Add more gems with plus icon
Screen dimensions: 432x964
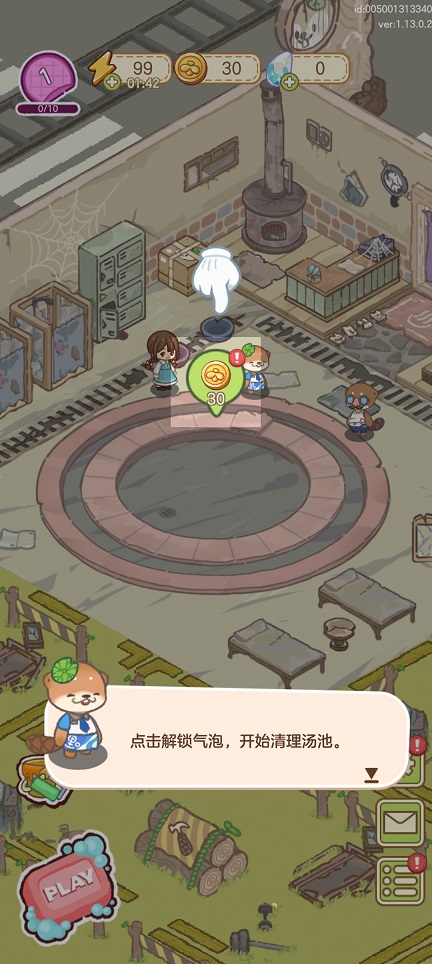pyautogui.click(x=289, y=81)
